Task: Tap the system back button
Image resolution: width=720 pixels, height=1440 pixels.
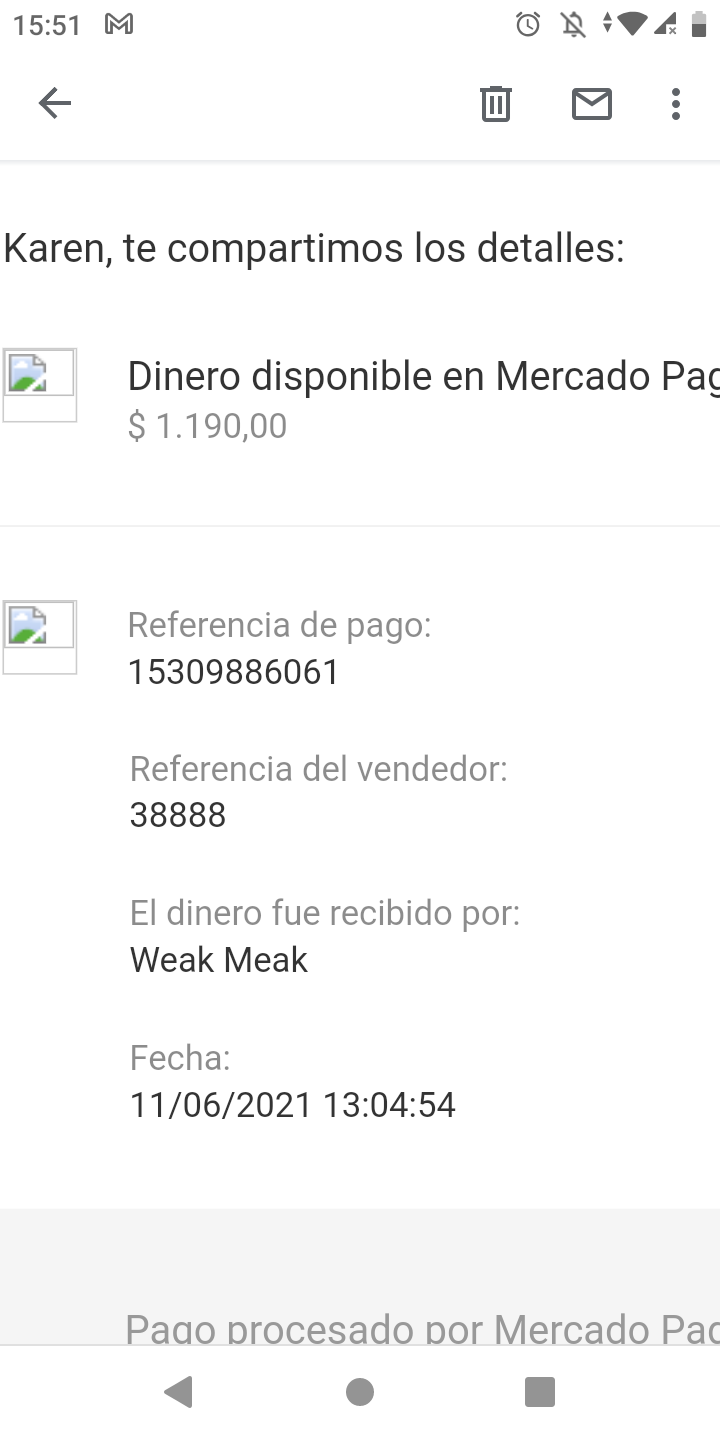Action: (179, 1391)
